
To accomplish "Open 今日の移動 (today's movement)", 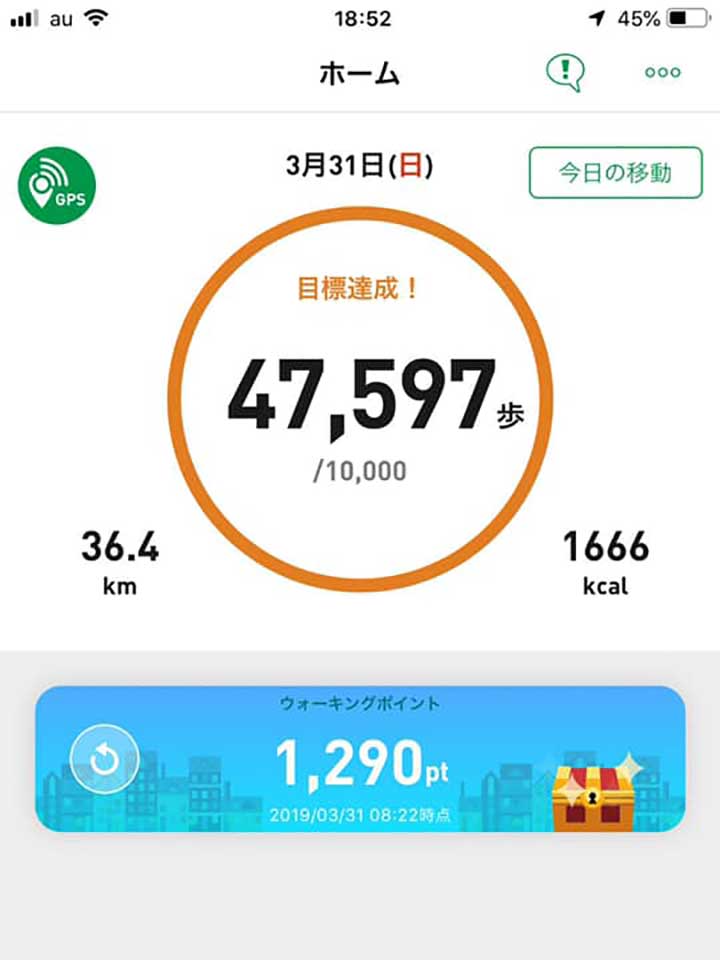I will (x=615, y=172).
